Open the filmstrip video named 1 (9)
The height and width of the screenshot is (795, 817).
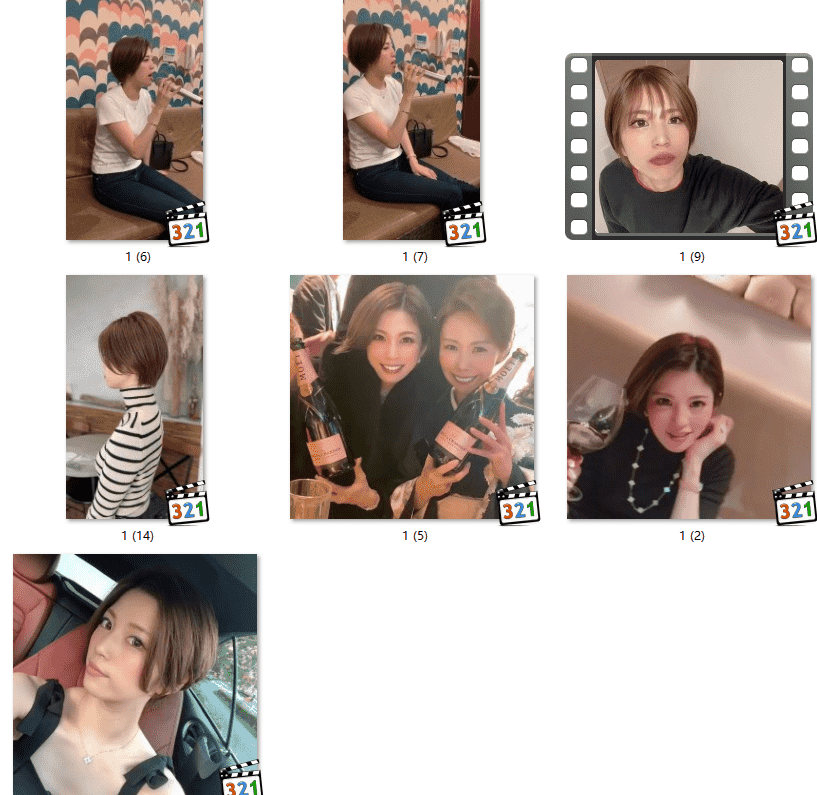689,146
